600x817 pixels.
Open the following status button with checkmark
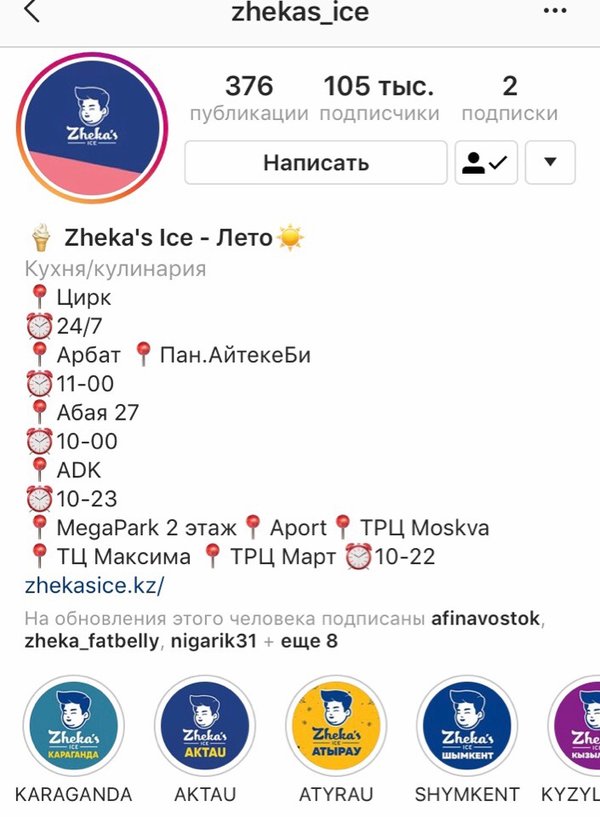pyautogui.click(x=486, y=162)
